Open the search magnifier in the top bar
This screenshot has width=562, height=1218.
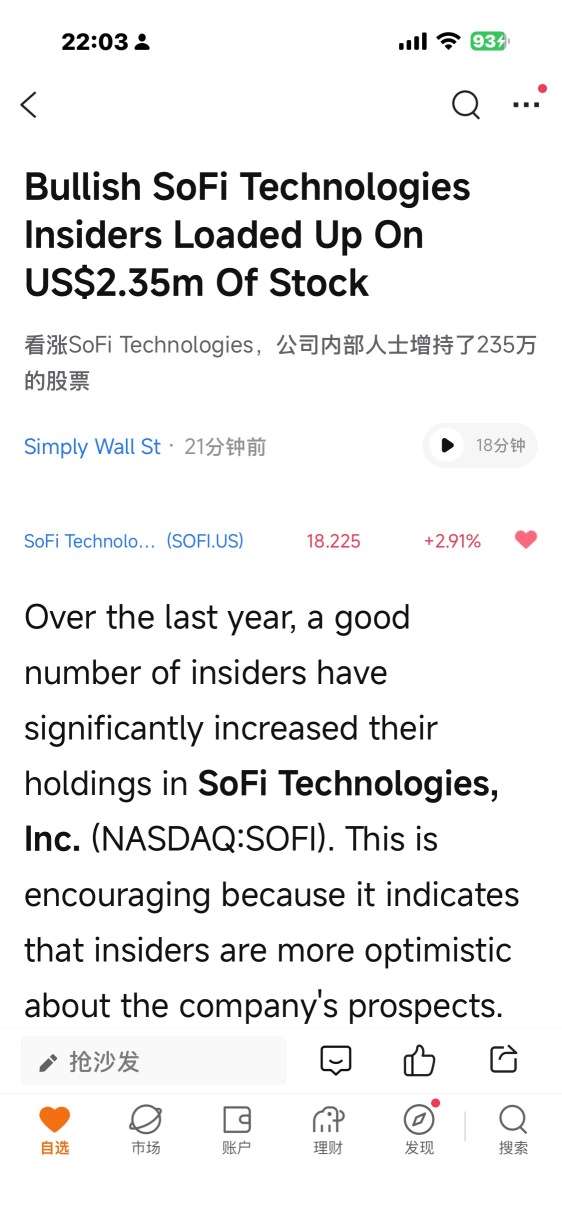465,104
